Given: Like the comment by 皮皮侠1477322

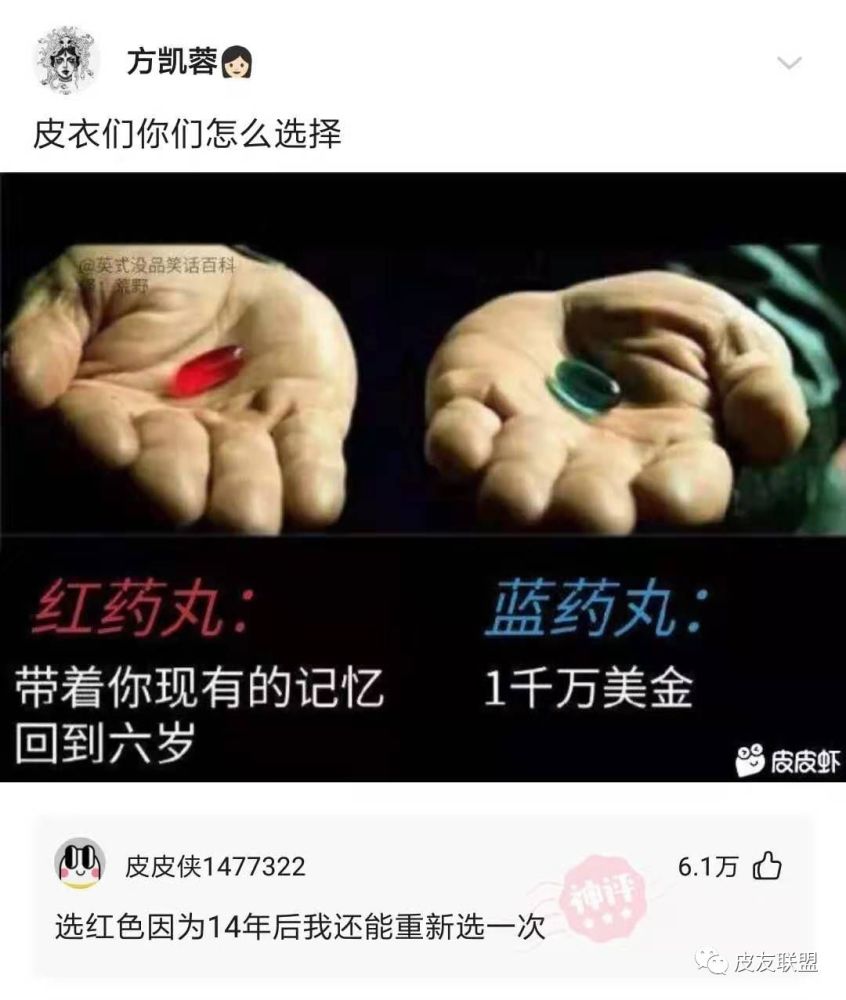Looking at the screenshot, I should pyautogui.click(x=767, y=867).
